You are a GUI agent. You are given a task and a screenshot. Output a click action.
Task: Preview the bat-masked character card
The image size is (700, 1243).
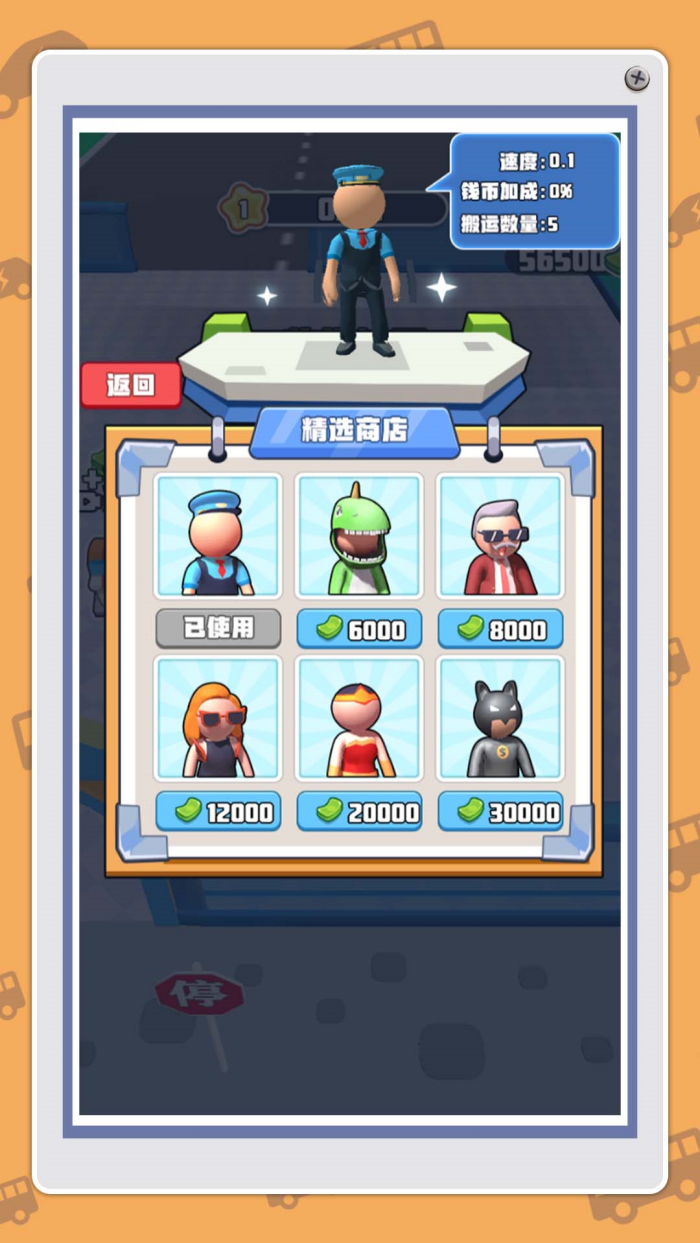[x=501, y=719]
